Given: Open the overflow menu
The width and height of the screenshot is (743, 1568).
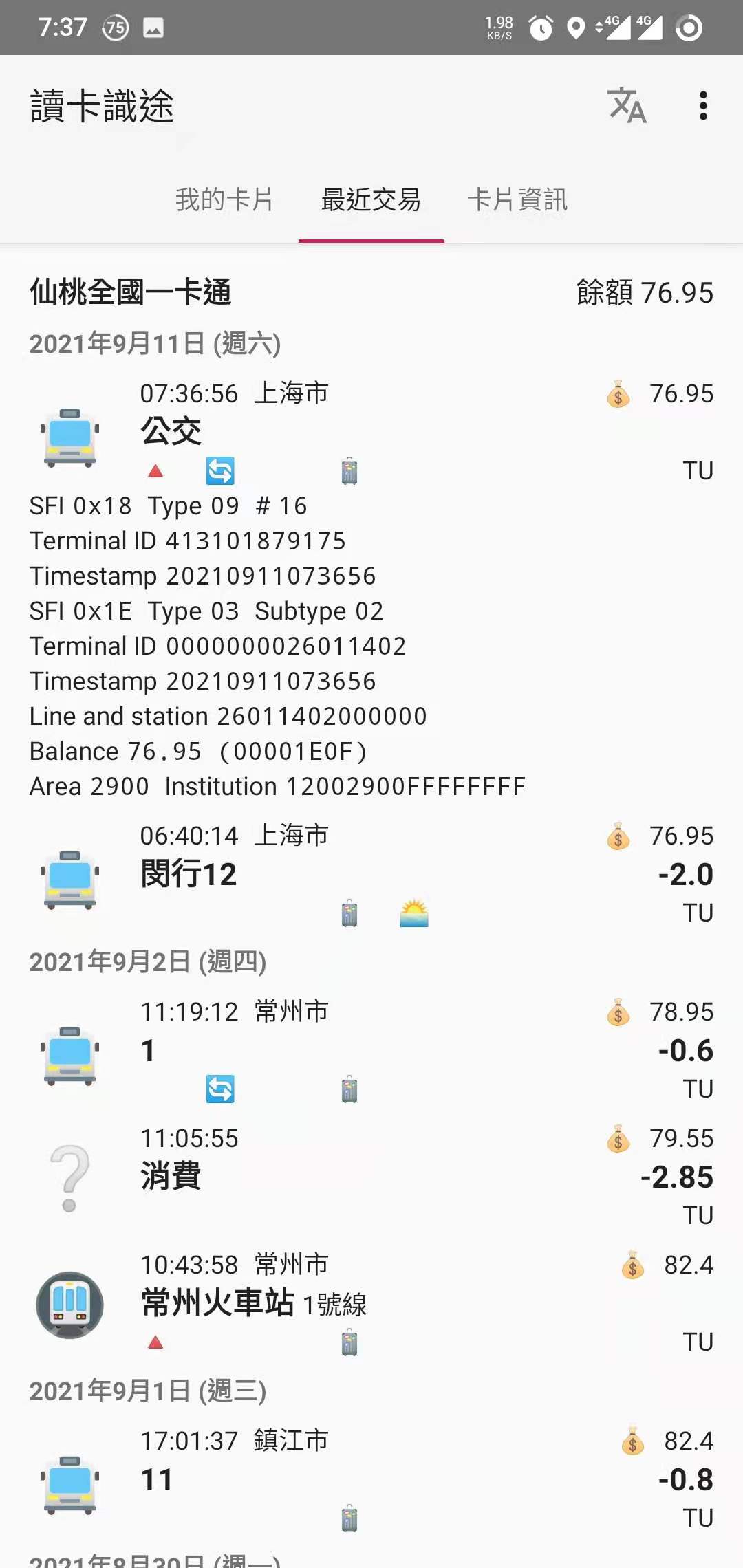Looking at the screenshot, I should (702, 106).
